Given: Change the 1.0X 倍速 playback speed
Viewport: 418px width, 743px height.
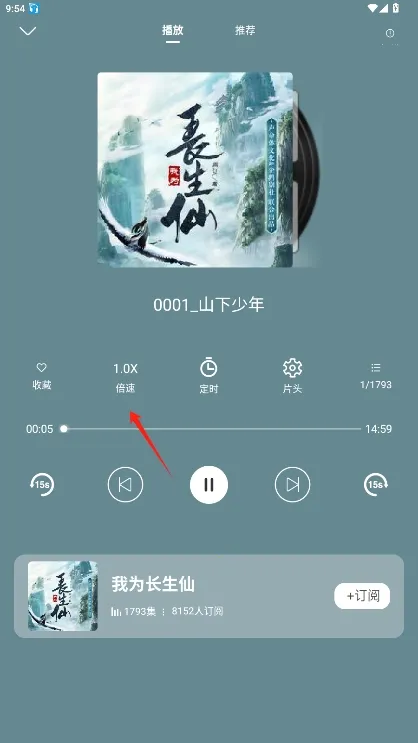Looking at the screenshot, I should pyautogui.click(x=125, y=378).
